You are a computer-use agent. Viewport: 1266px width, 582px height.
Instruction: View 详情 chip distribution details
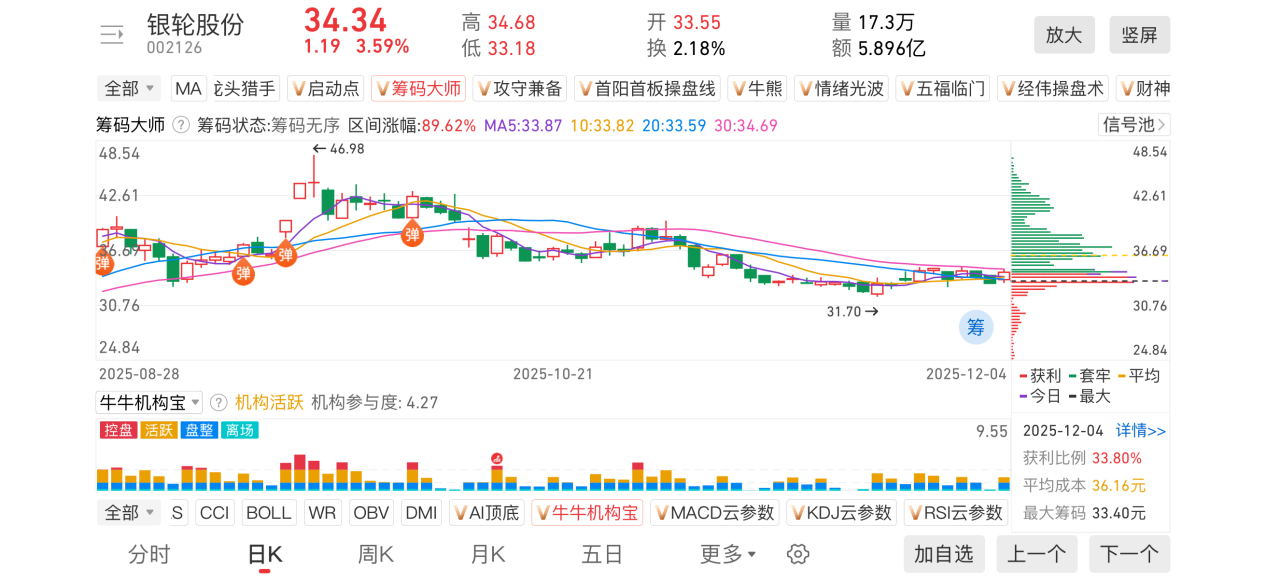[1141, 431]
